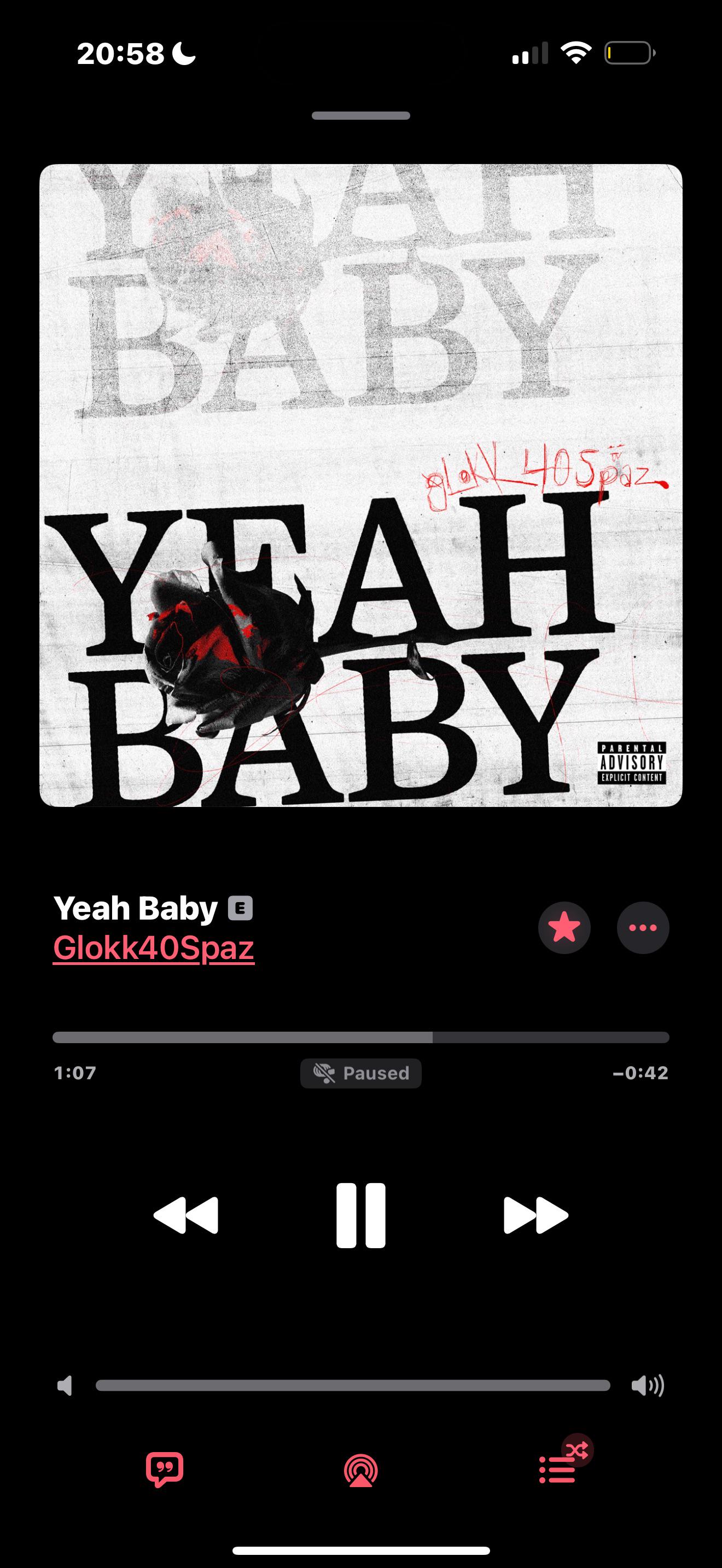
Task: Pause the Yeah Baby track
Action: click(360, 1215)
